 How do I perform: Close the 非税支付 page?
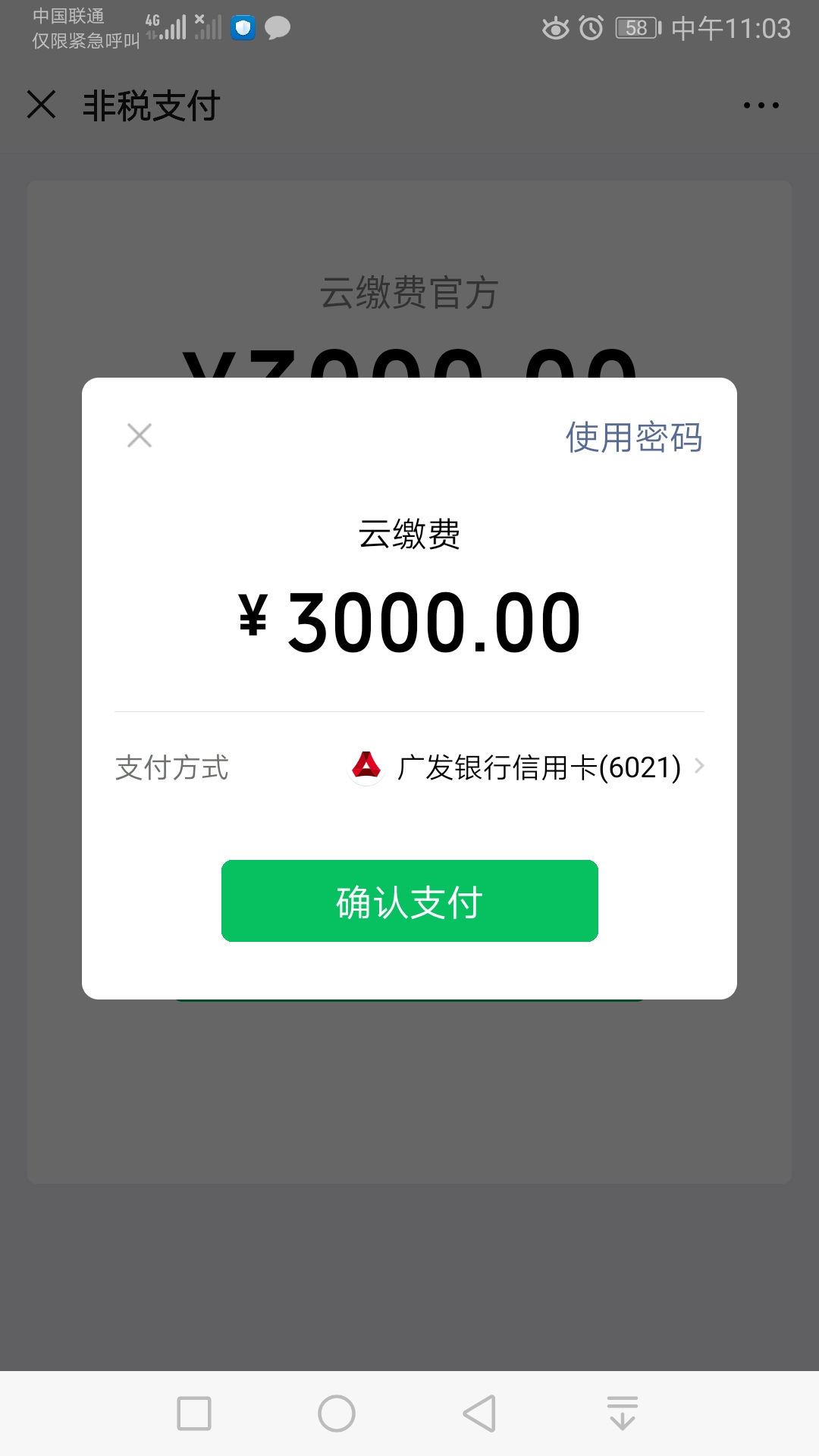(42, 105)
